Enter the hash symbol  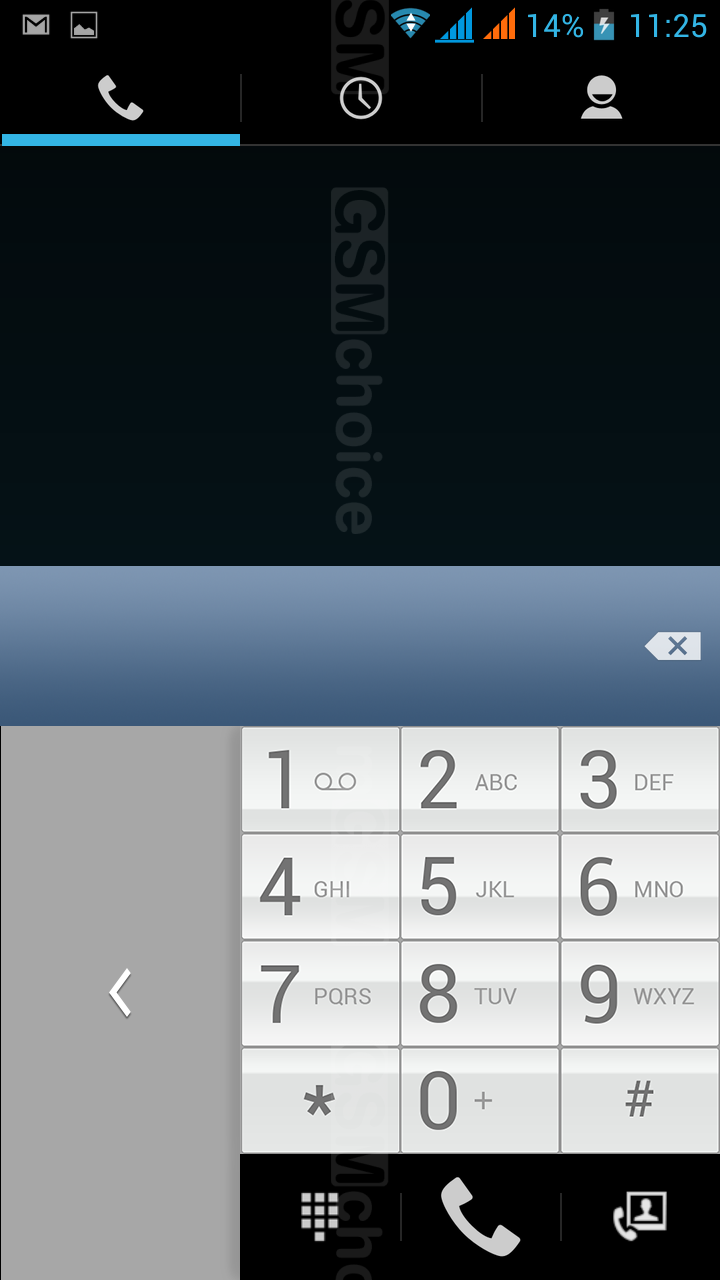tap(640, 1100)
